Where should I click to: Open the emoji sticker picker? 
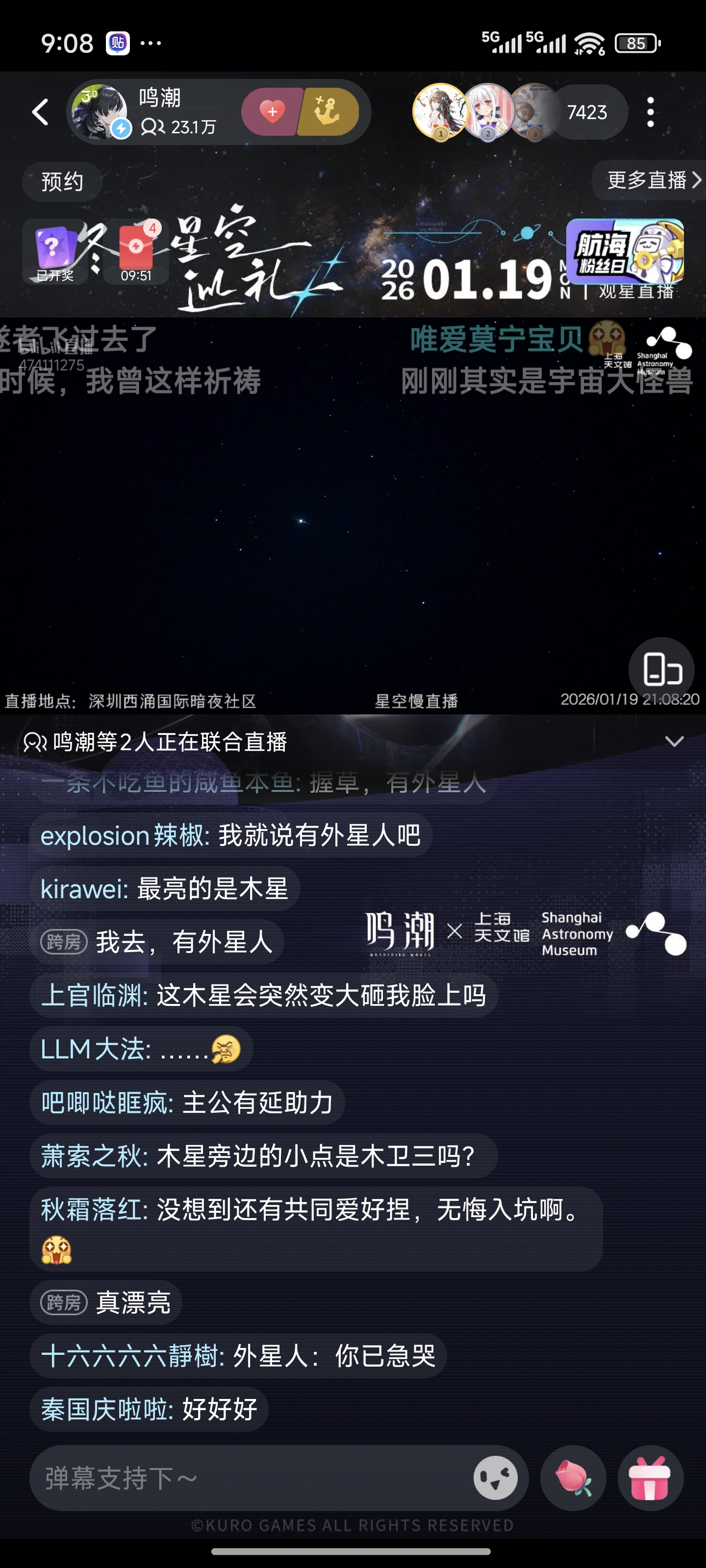point(496,1478)
